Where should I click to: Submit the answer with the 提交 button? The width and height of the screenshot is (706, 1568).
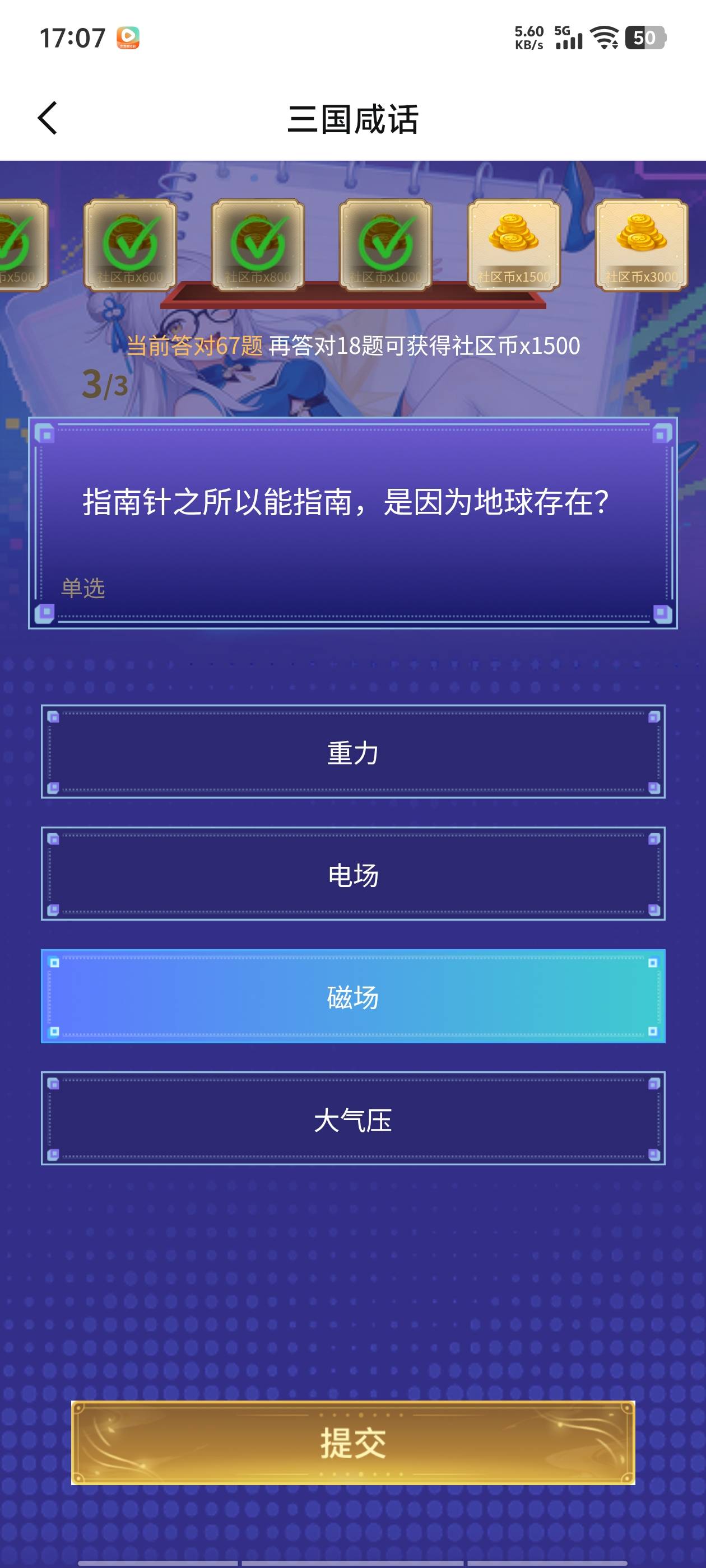[352, 1443]
